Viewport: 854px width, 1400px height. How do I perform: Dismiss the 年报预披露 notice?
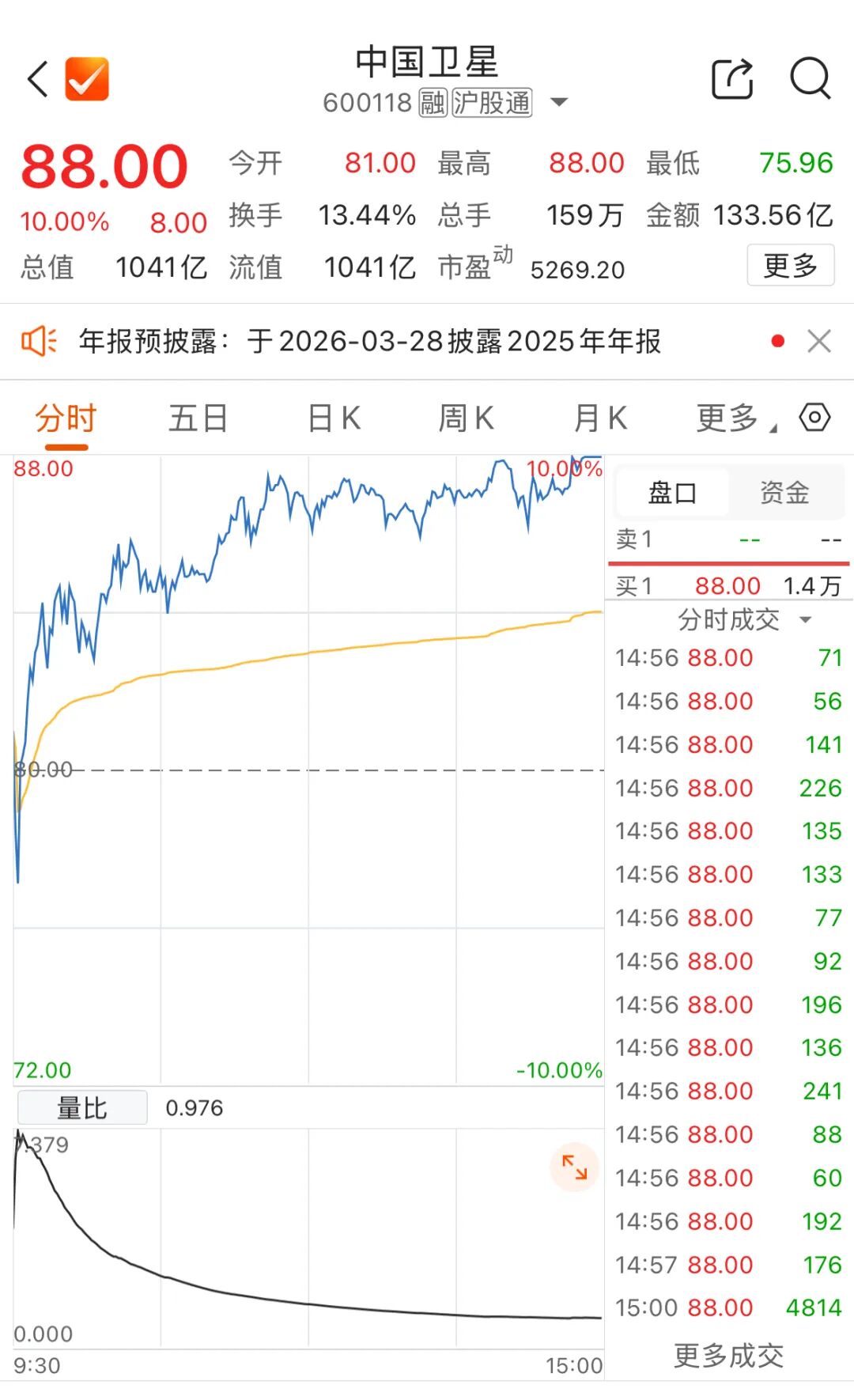tap(819, 342)
